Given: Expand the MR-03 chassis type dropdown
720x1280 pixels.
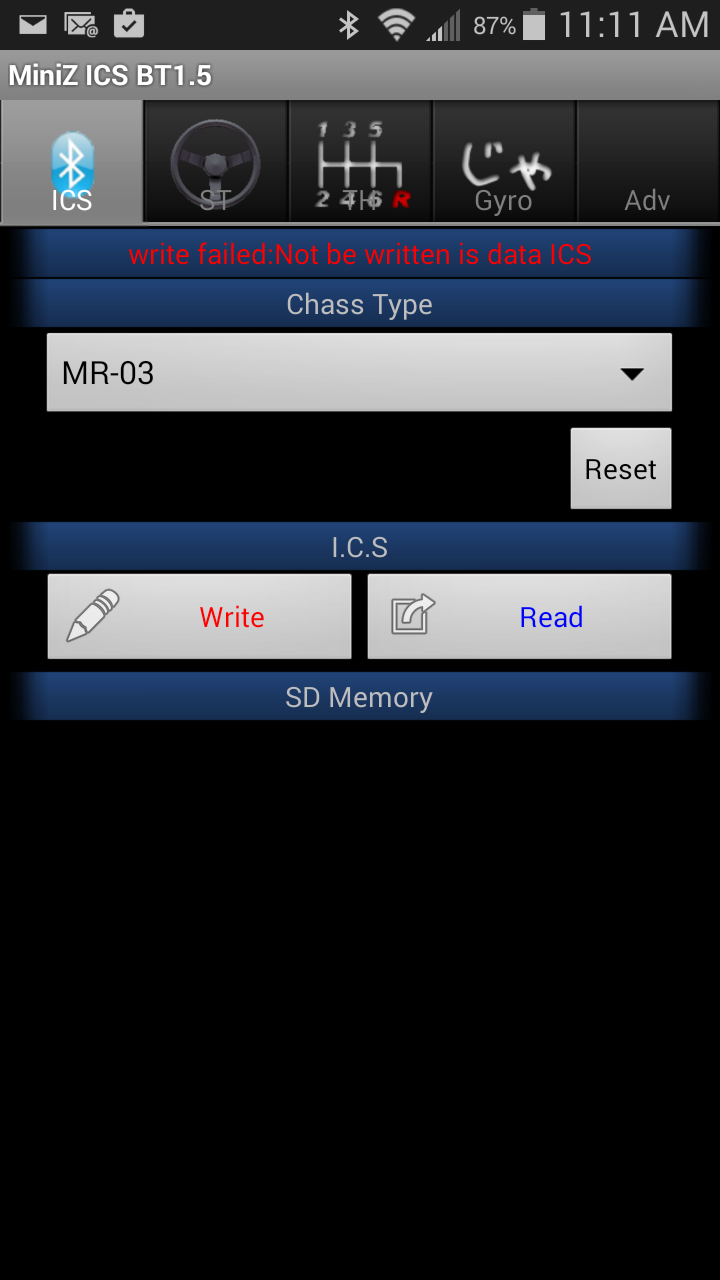Looking at the screenshot, I should coord(359,372).
